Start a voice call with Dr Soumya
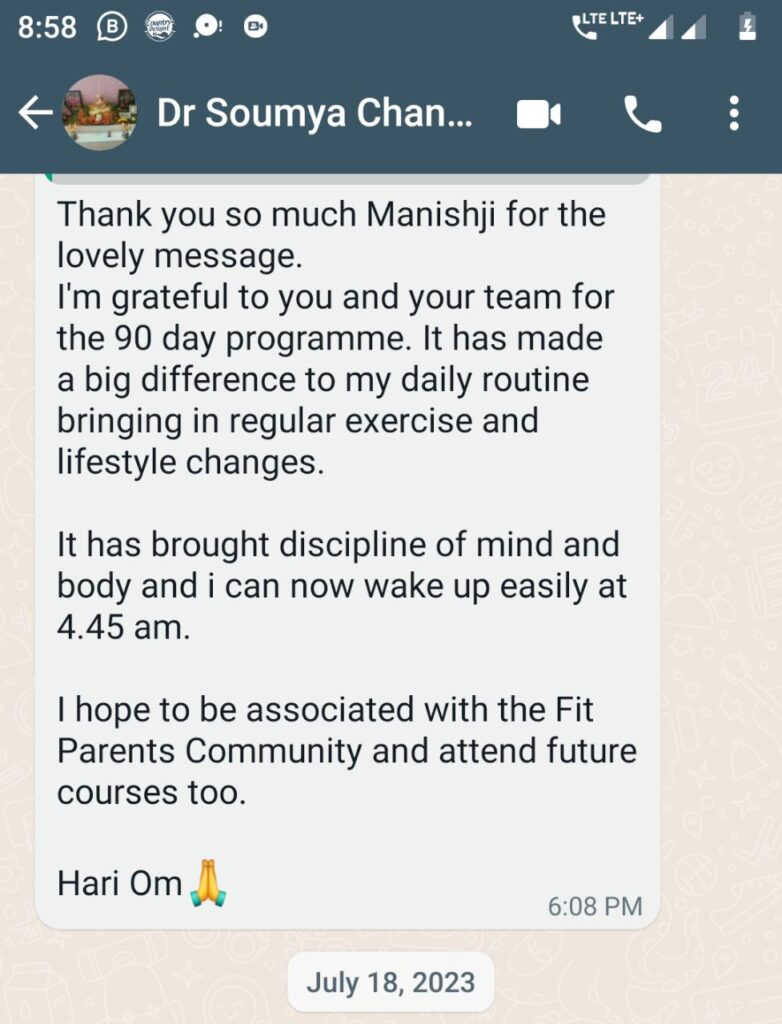Viewport: 782px width, 1024px height. click(642, 115)
